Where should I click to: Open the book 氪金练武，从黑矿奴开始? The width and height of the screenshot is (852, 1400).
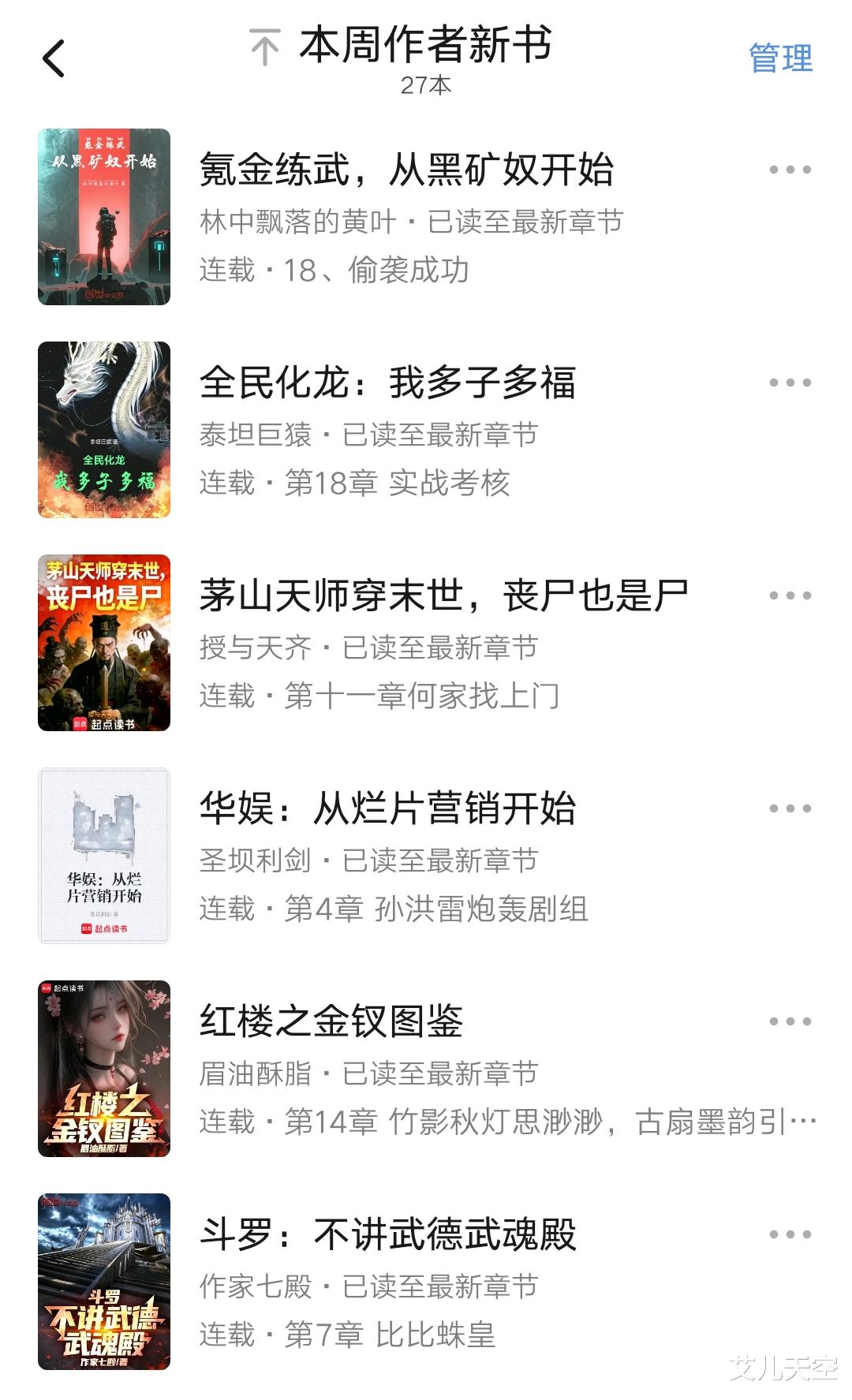405,170
